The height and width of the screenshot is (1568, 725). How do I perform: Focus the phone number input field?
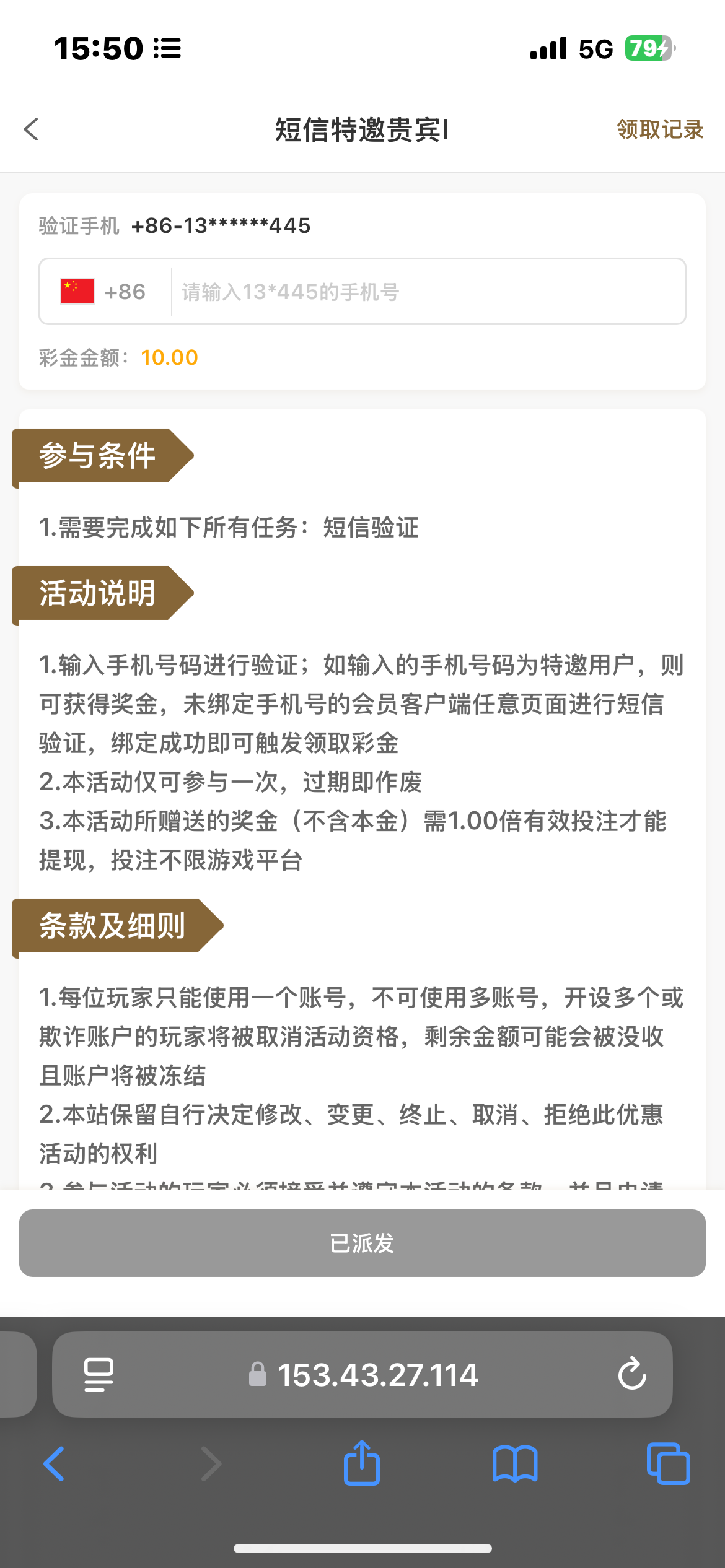(x=426, y=292)
